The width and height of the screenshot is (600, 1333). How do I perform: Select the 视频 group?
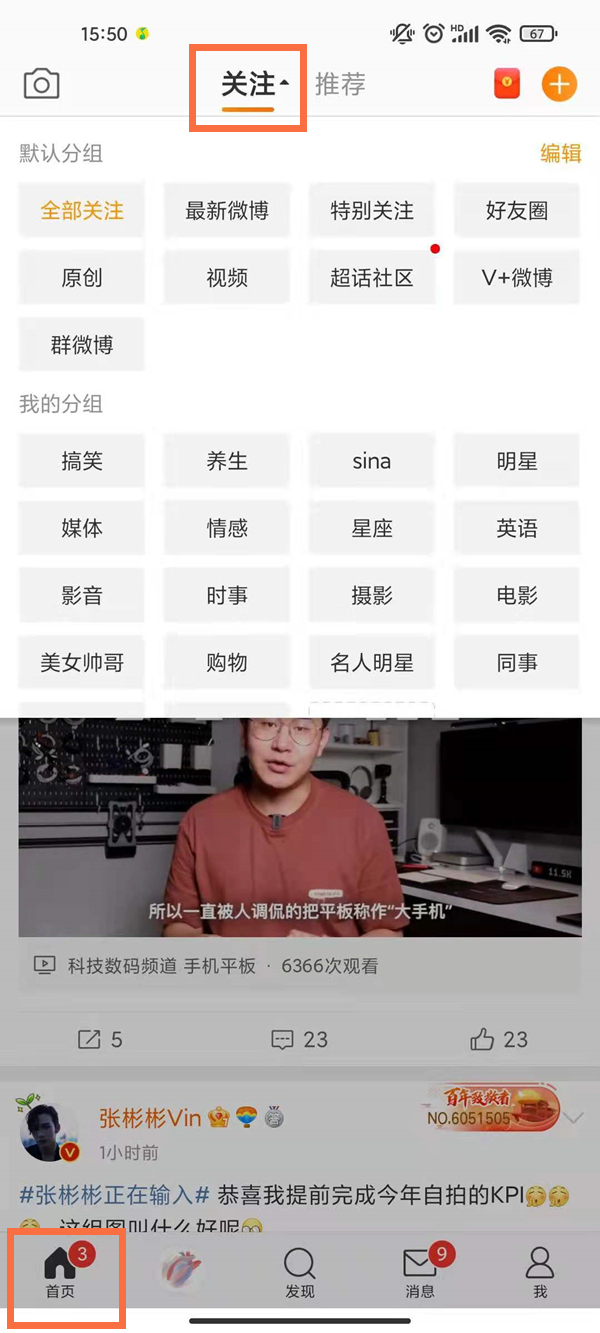tap(227, 278)
